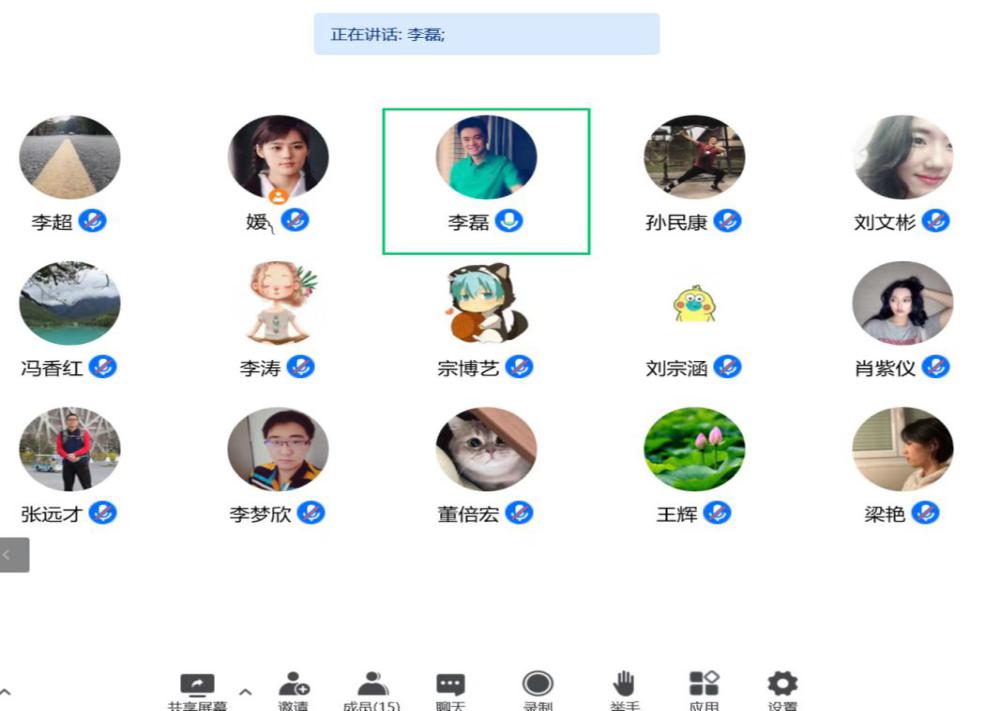Viewport: 985px width, 711px height.
Task: Start recording the meeting
Action: [x=538, y=686]
